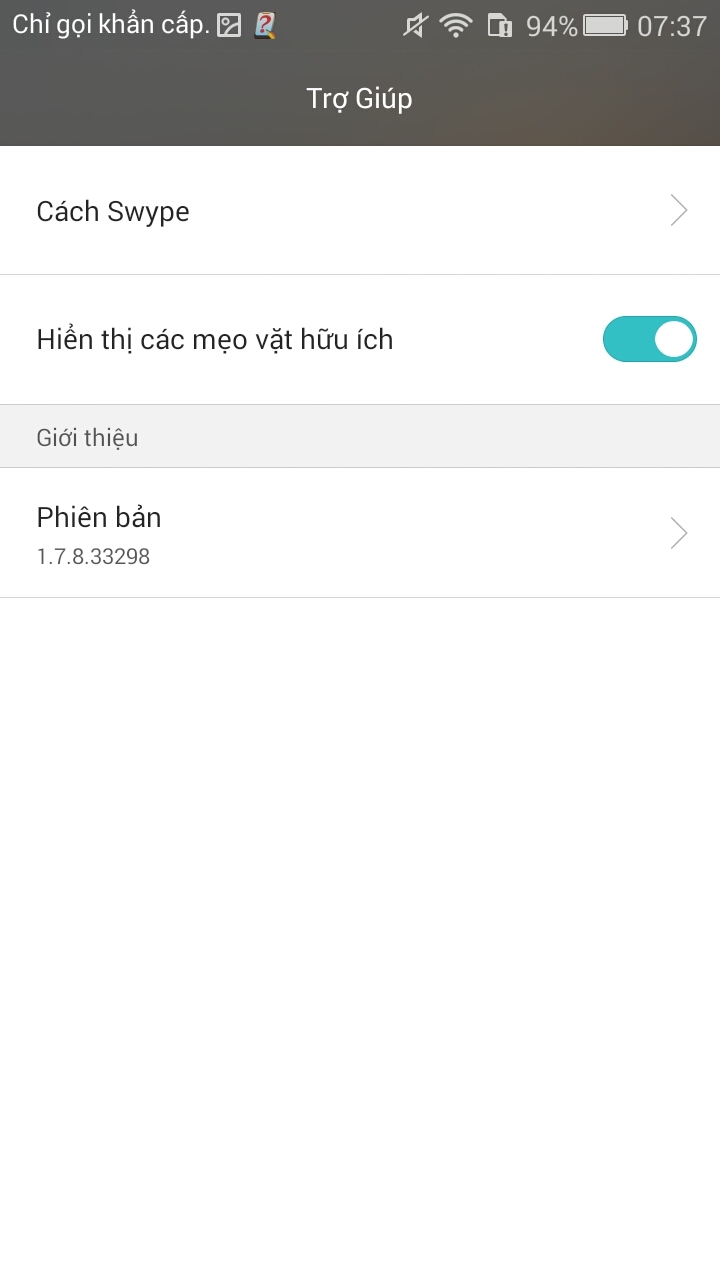Viewport: 720px width, 1280px height.
Task: Toggle Hiển thị các mẹo vặt hữu ích
Action: tap(649, 340)
